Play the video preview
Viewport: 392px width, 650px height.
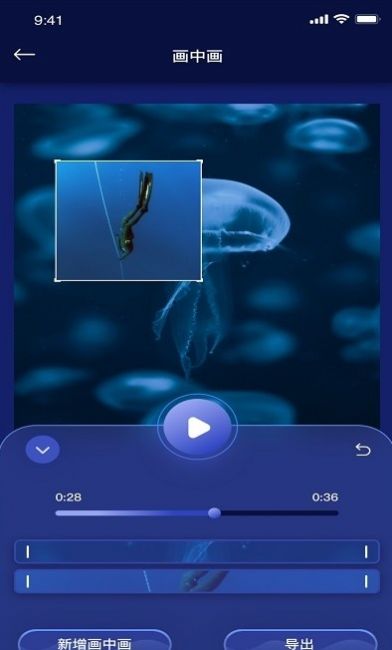pyautogui.click(x=197, y=427)
